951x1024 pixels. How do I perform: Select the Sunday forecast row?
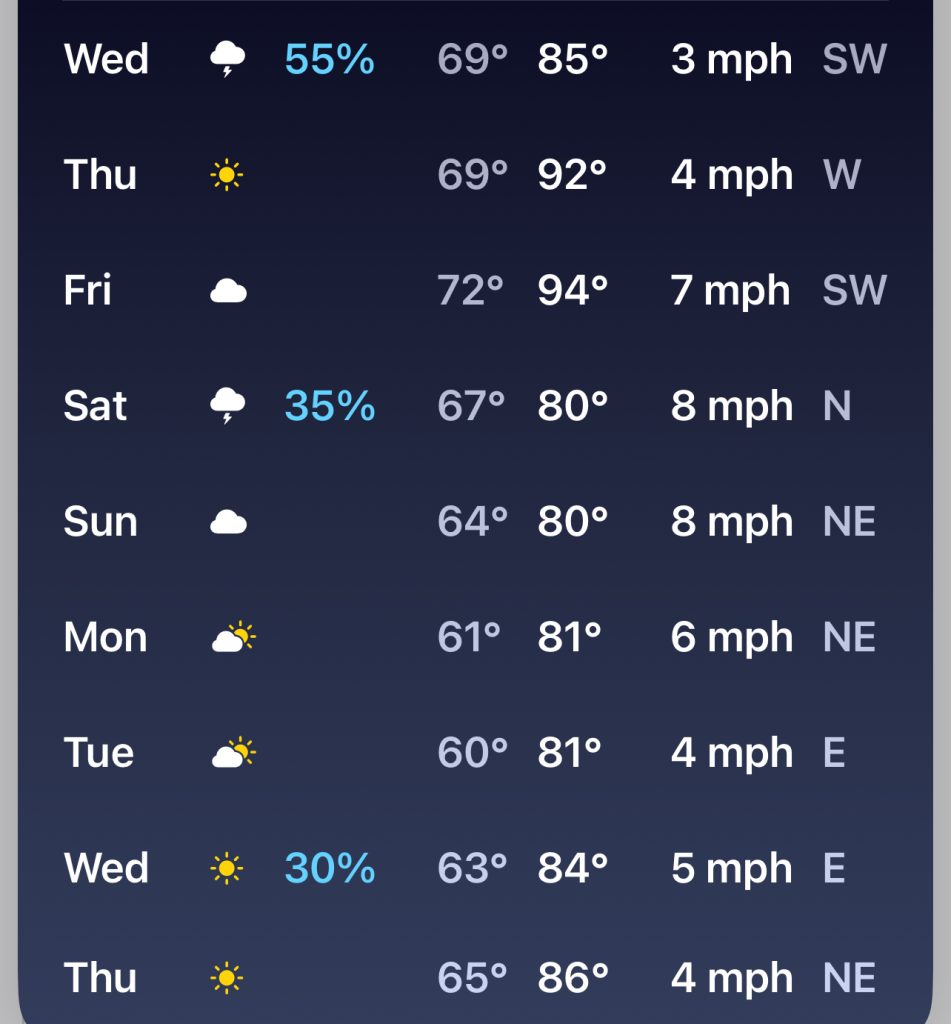(x=475, y=522)
